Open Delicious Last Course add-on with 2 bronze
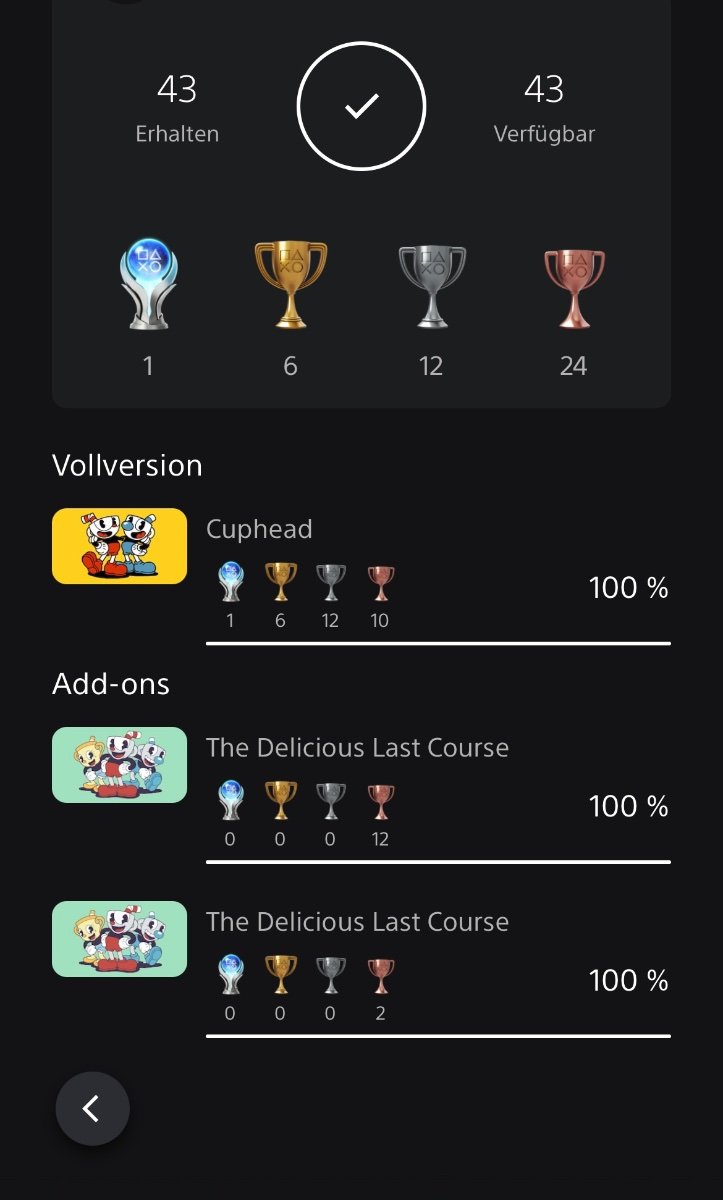Screen dimensions: 723x1200 coord(361,969)
